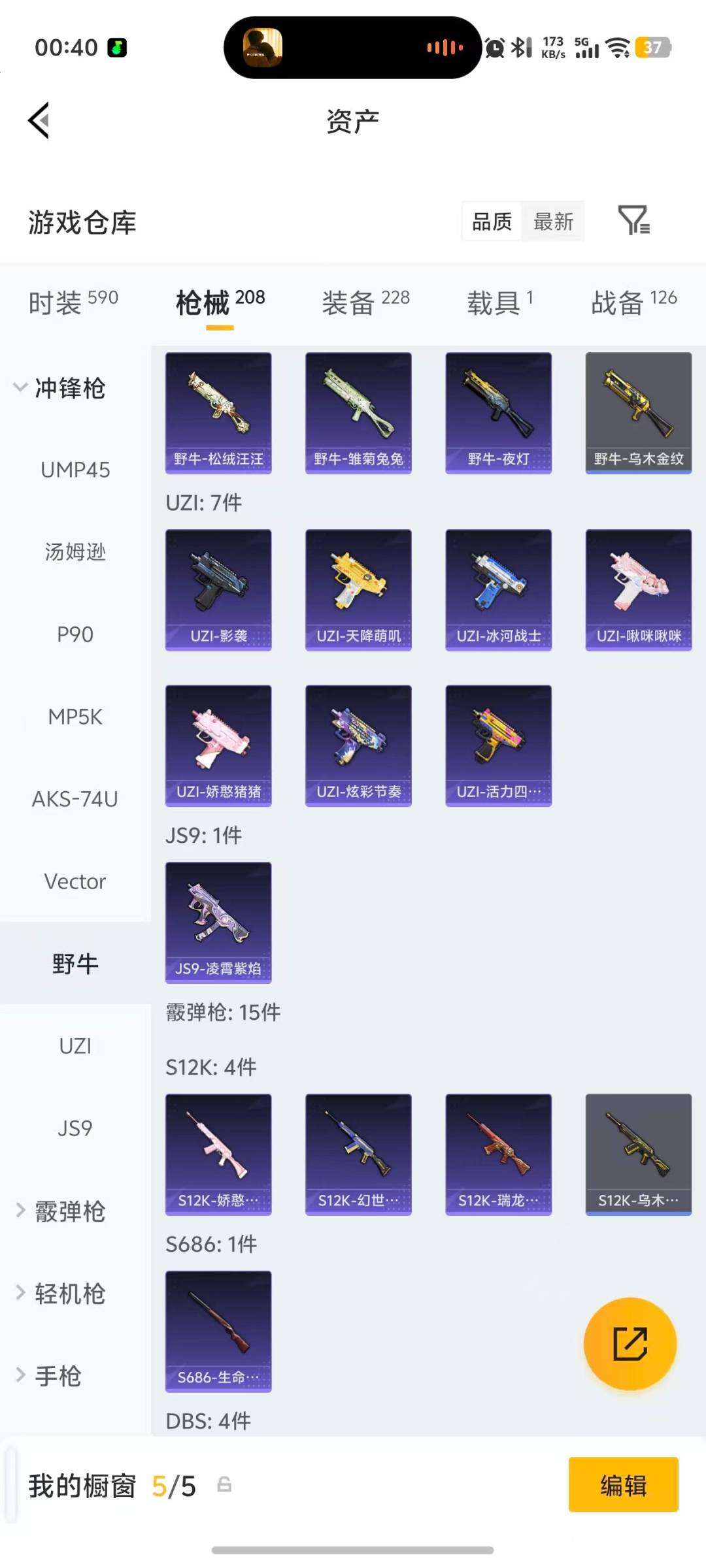Tap the back arrow on 资产 page
Image resolution: width=706 pixels, height=1568 pixels.
click(x=37, y=121)
